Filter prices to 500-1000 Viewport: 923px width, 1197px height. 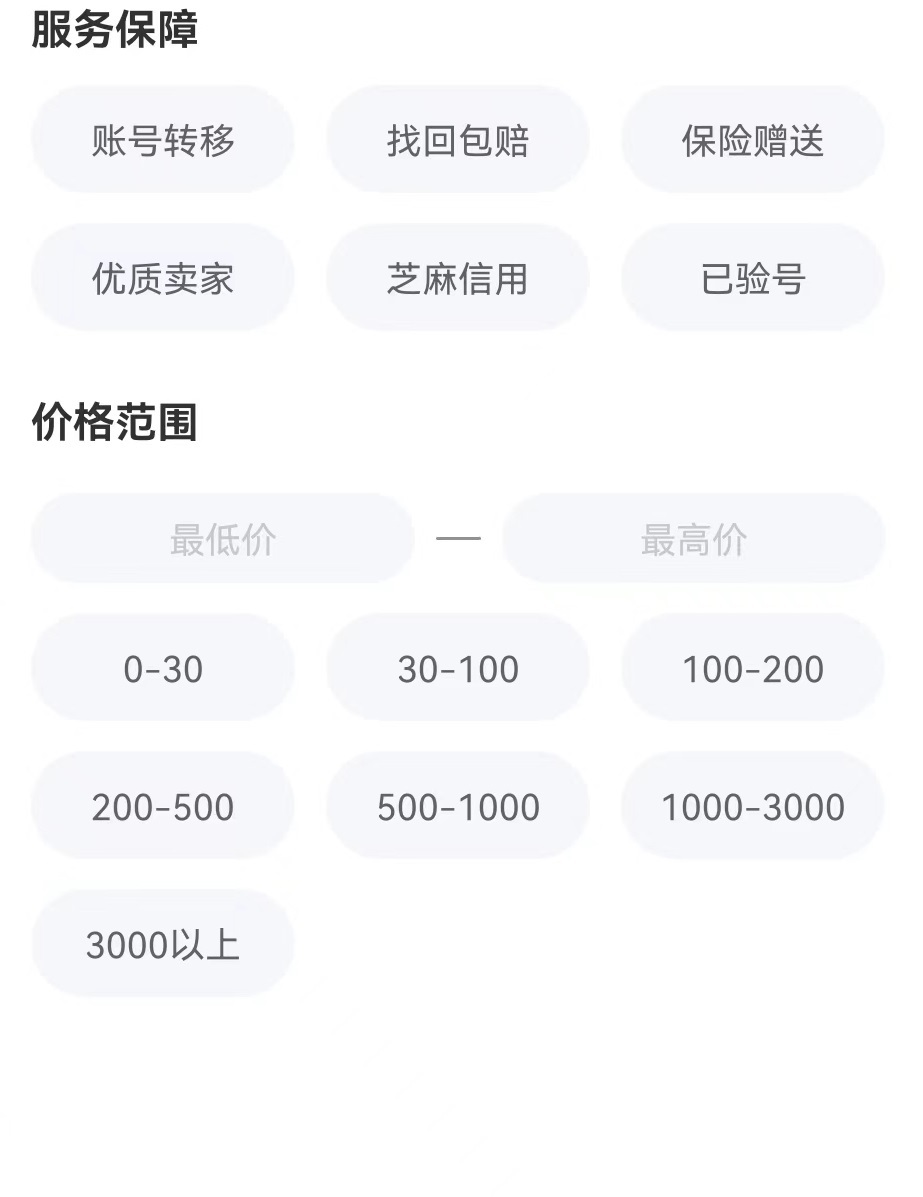[x=458, y=806]
